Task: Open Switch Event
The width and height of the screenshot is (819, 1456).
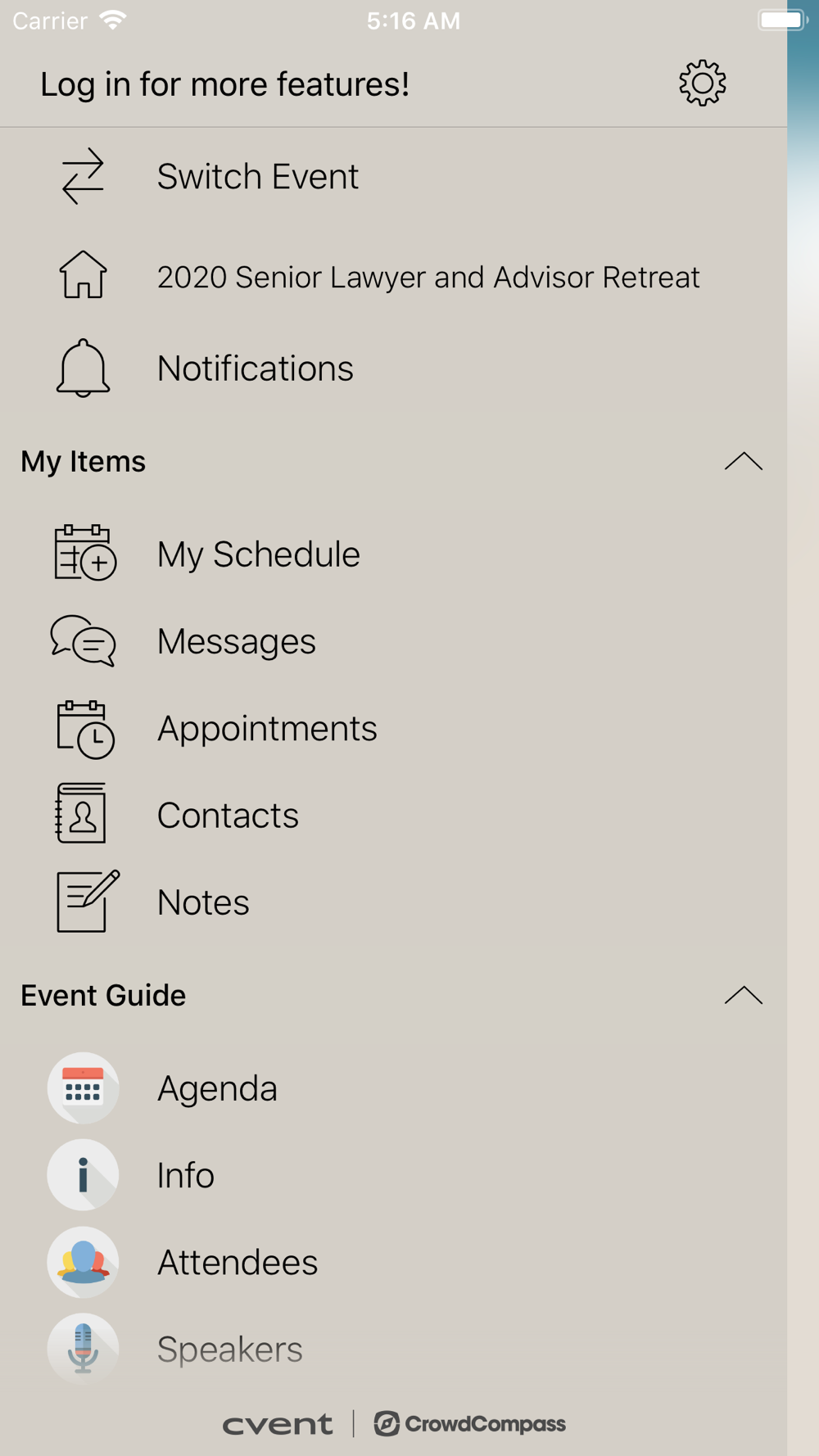Action: tap(393, 176)
